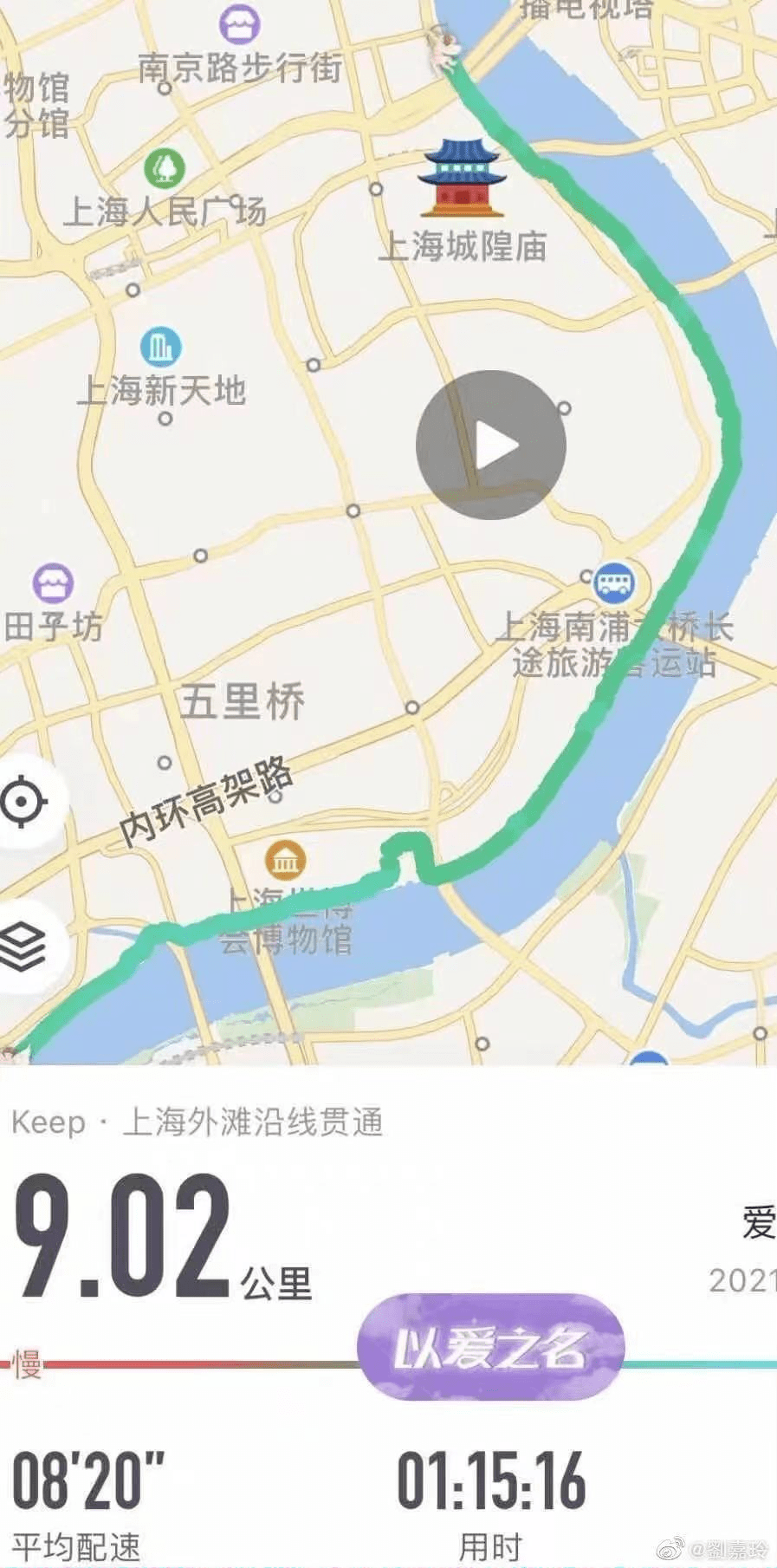
Task: Open the 以爱之名 event badge
Action: click(x=490, y=1348)
